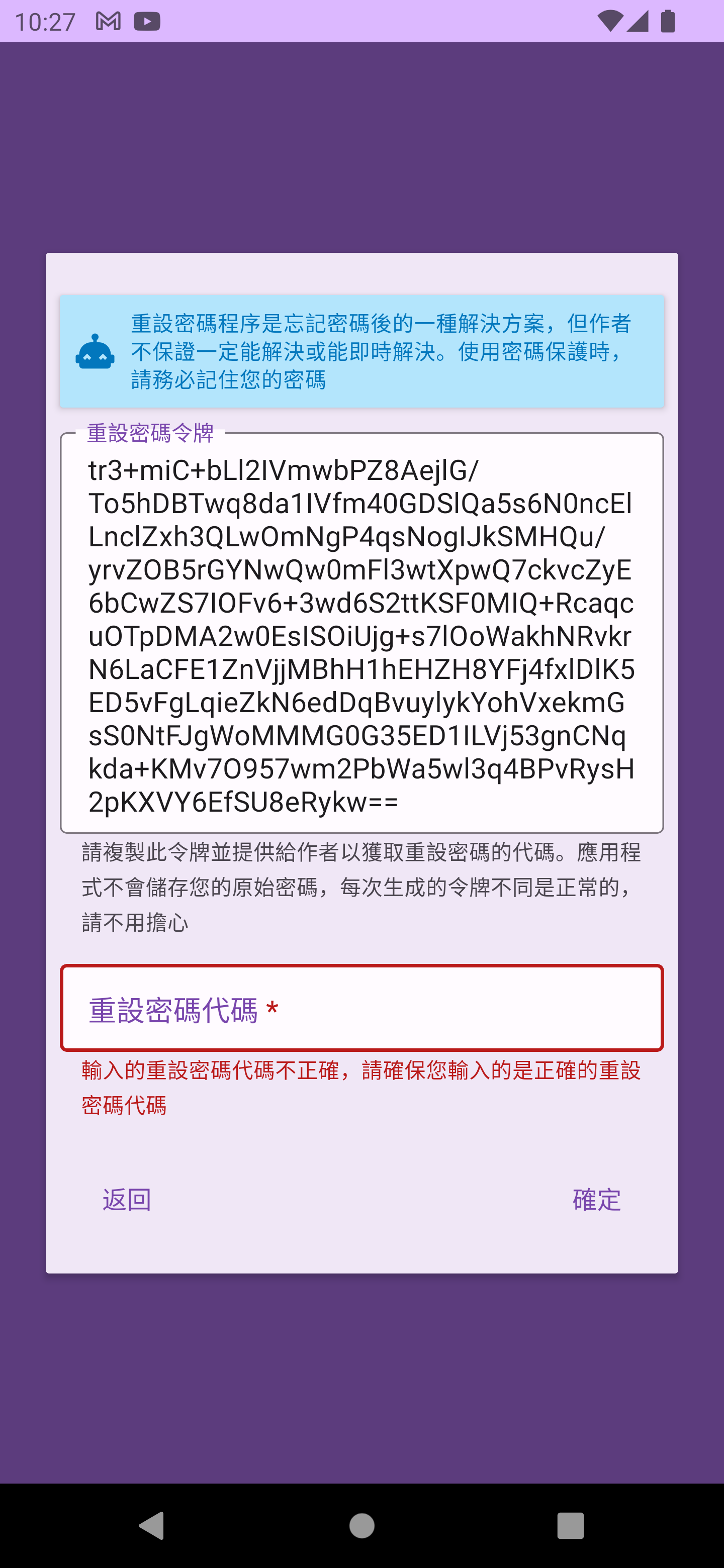Tap the 重設密碼令牌 token text box

pyautogui.click(x=361, y=633)
